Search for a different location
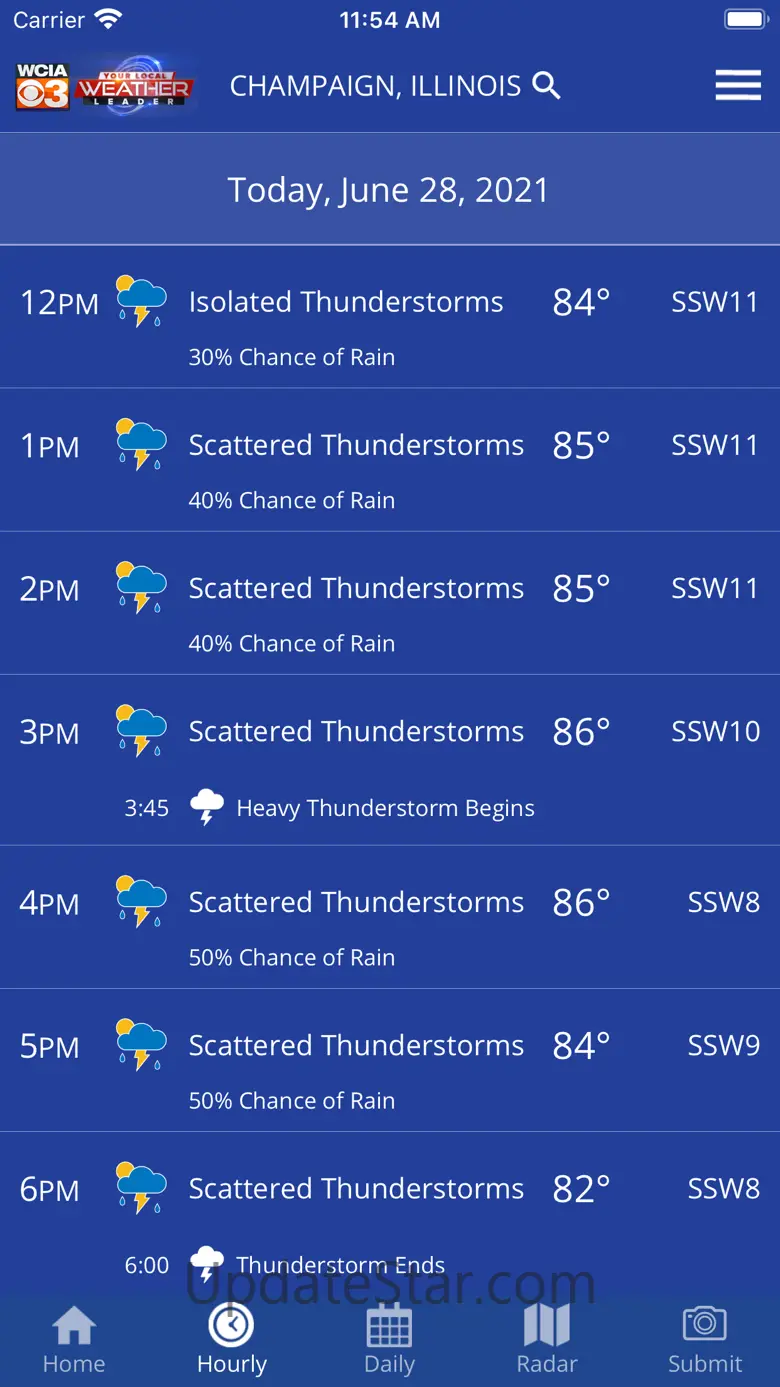 pyautogui.click(x=546, y=86)
